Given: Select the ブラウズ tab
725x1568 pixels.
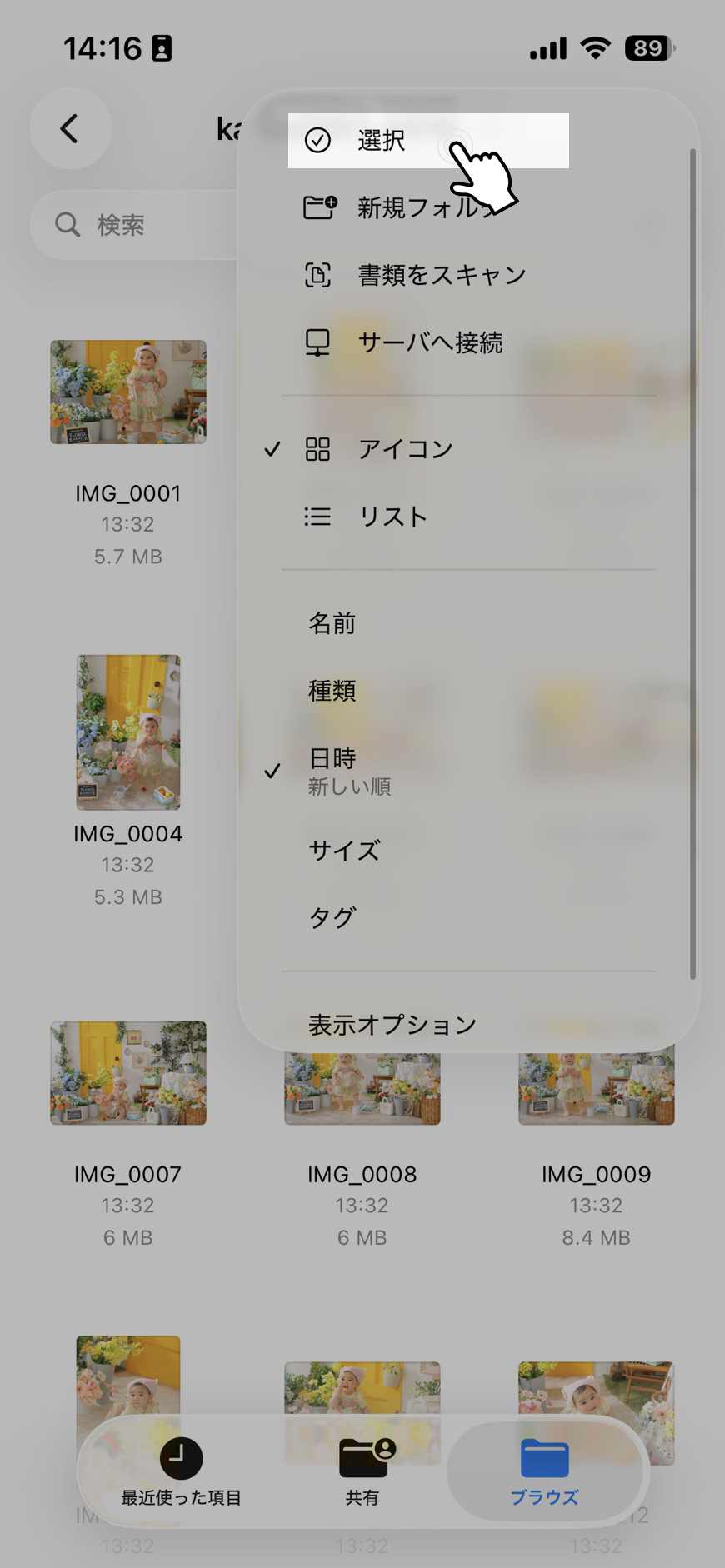Looking at the screenshot, I should click(x=544, y=1472).
